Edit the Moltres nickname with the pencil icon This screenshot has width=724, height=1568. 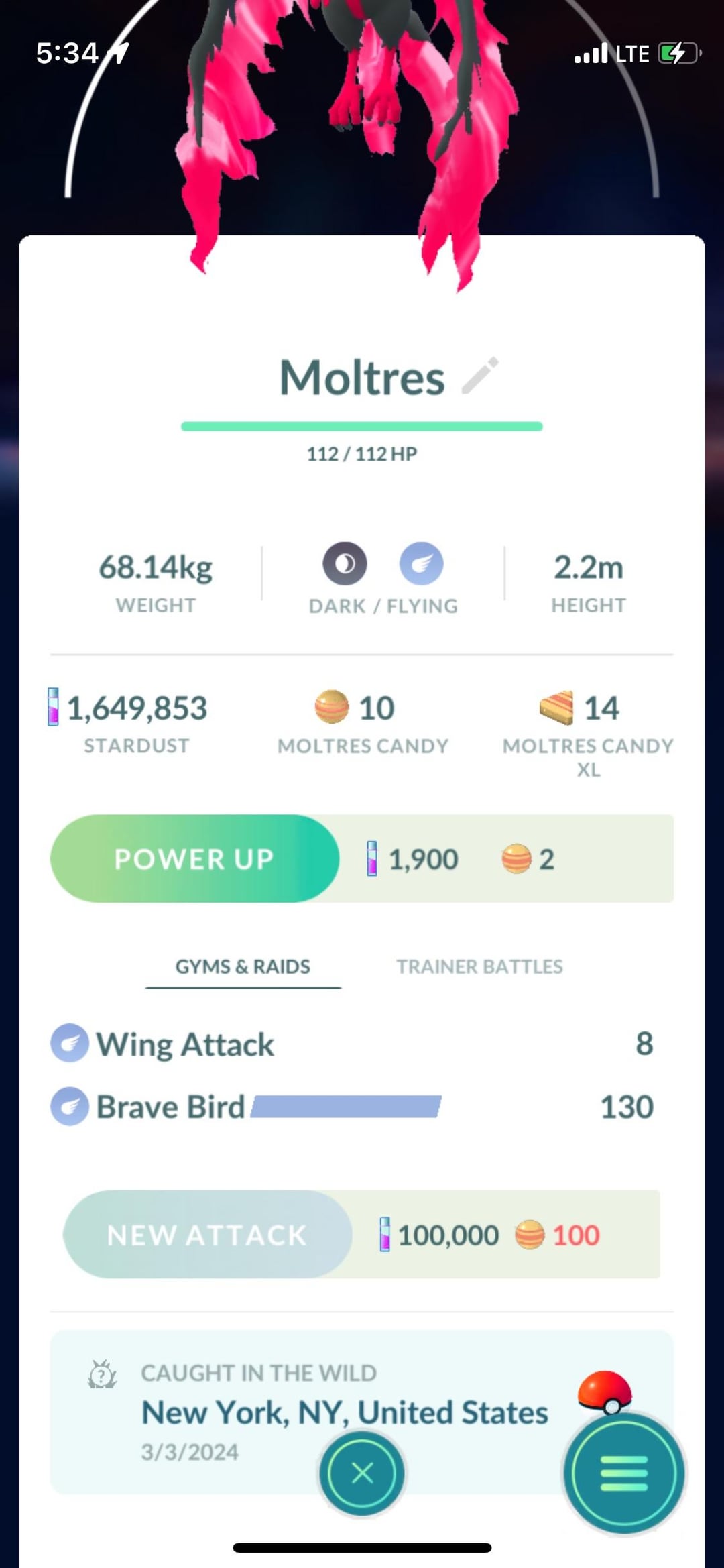pyautogui.click(x=481, y=376)
